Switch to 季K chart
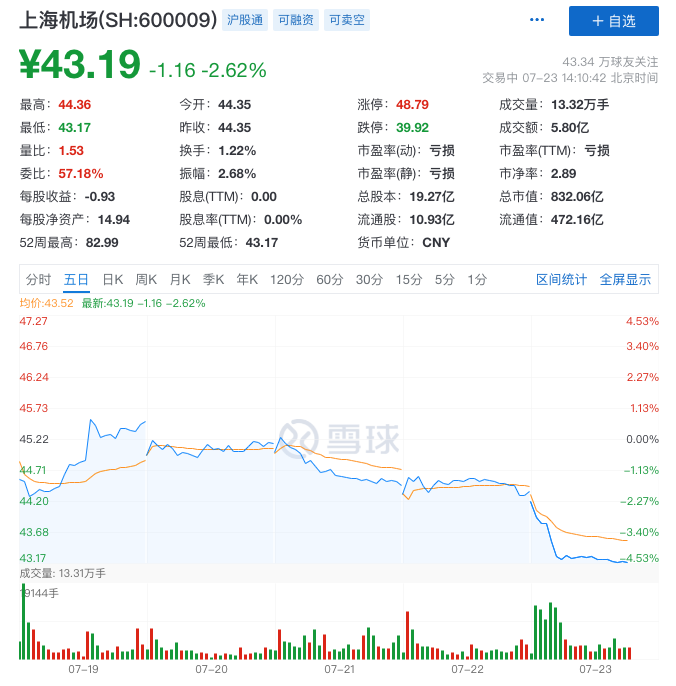This screenshot has width=676, height=686. [214, 279]
